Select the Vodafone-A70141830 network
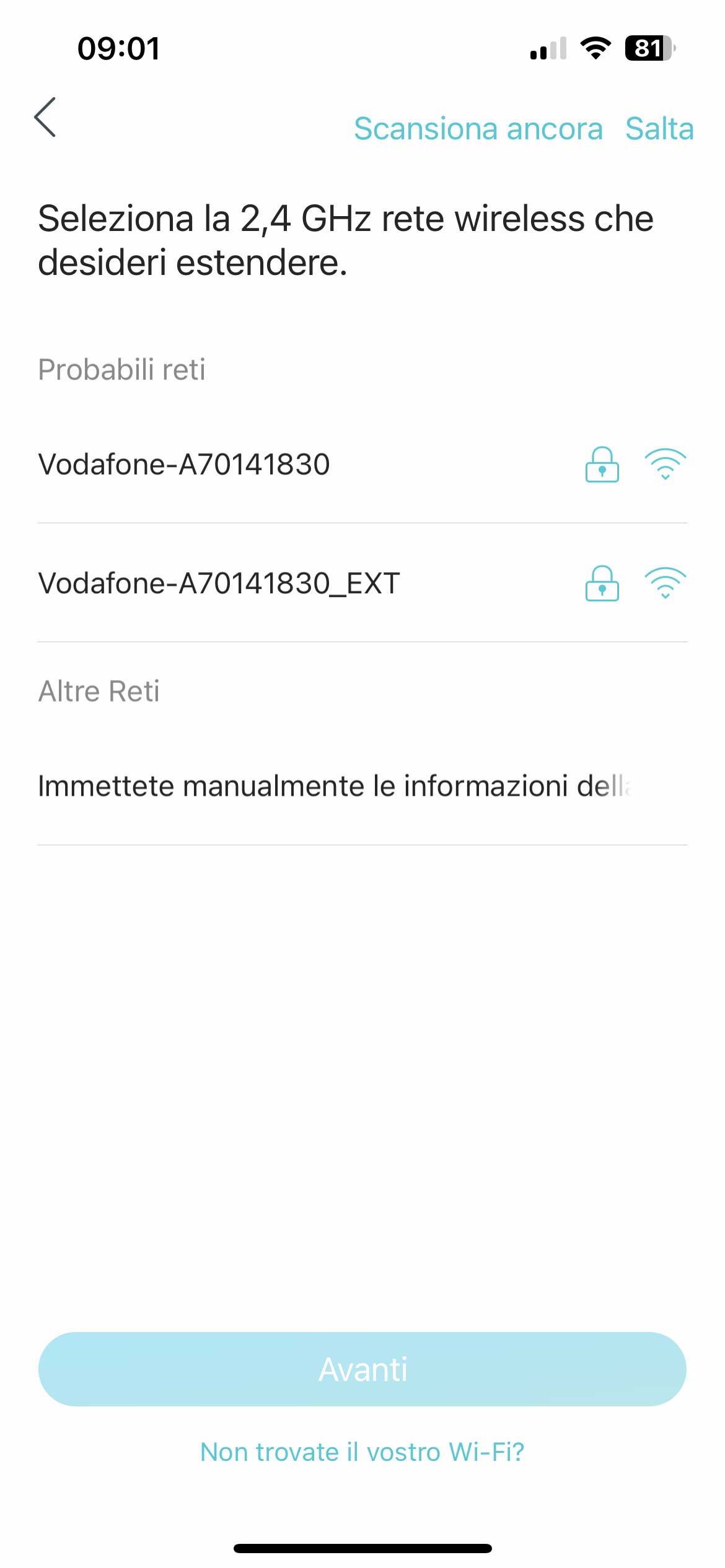 pos(184,464)
